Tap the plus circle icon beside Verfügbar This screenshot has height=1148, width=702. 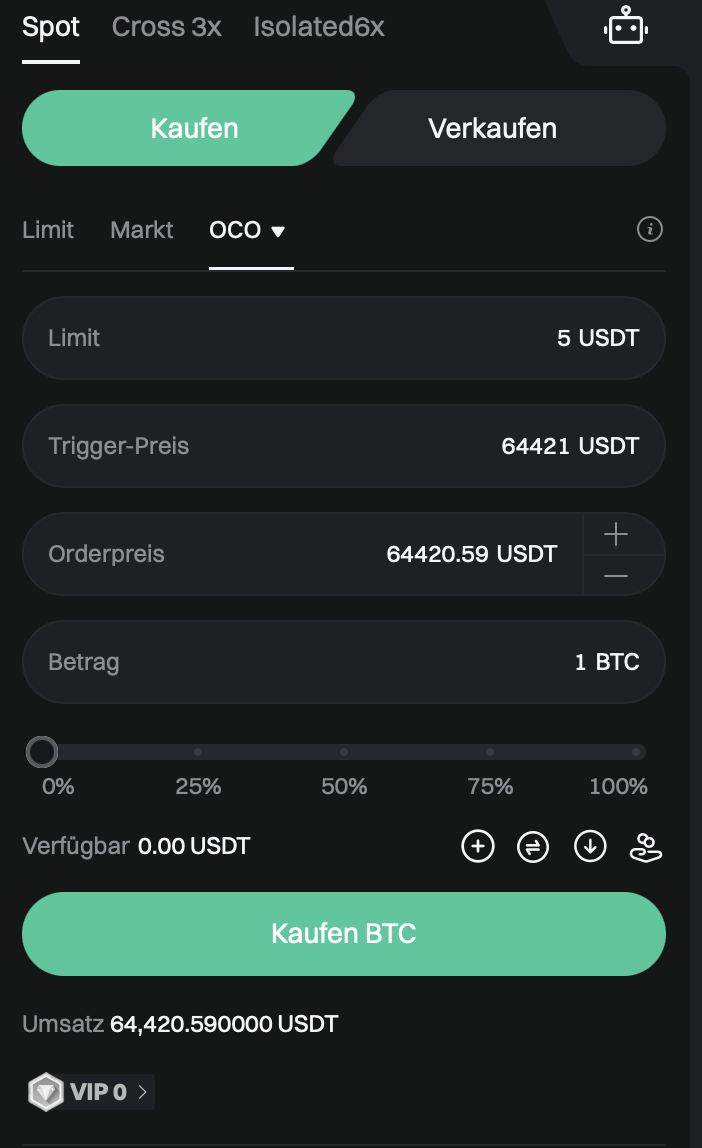477,846
